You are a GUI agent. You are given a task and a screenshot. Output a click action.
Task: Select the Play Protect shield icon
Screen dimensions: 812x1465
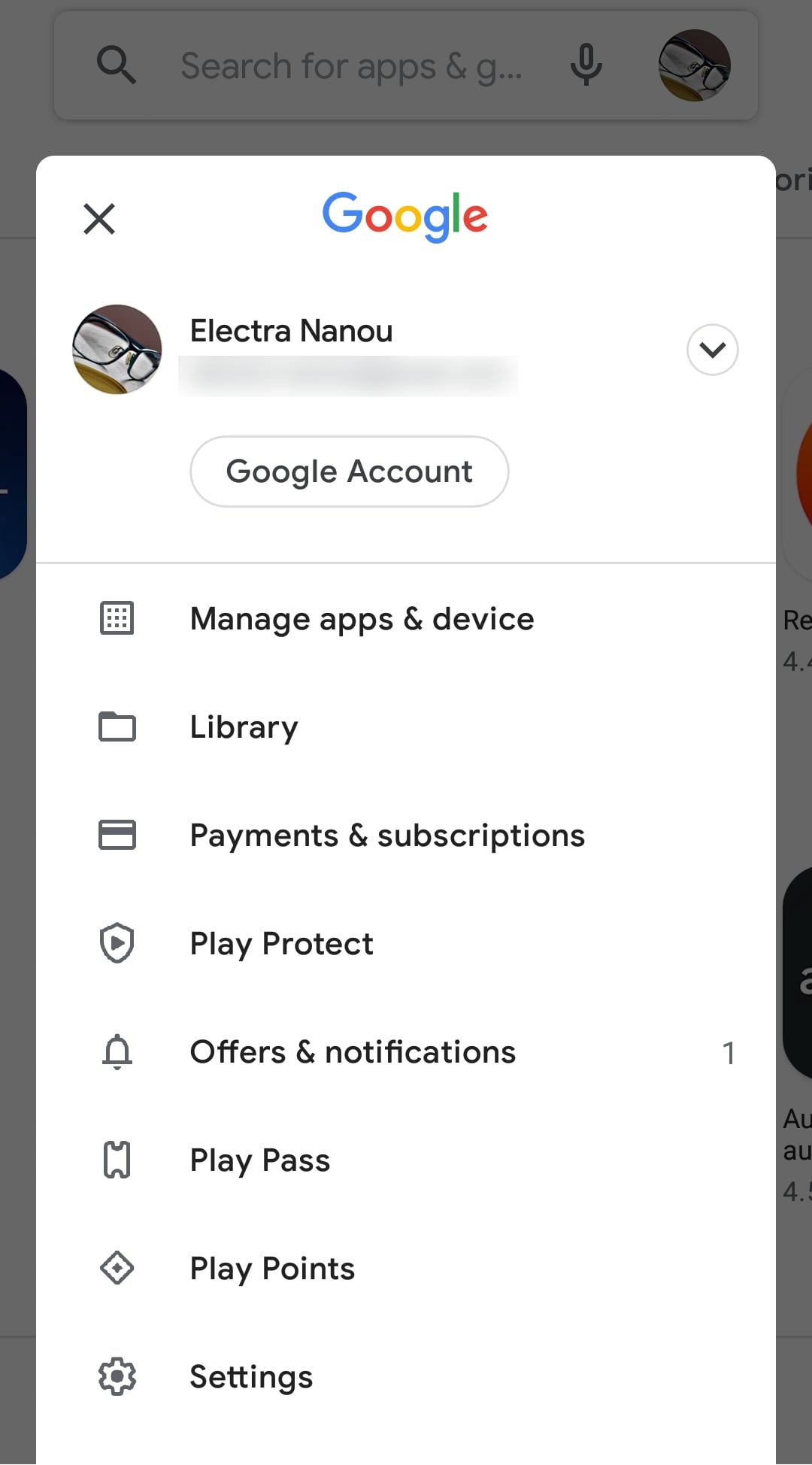click(117, 942)
